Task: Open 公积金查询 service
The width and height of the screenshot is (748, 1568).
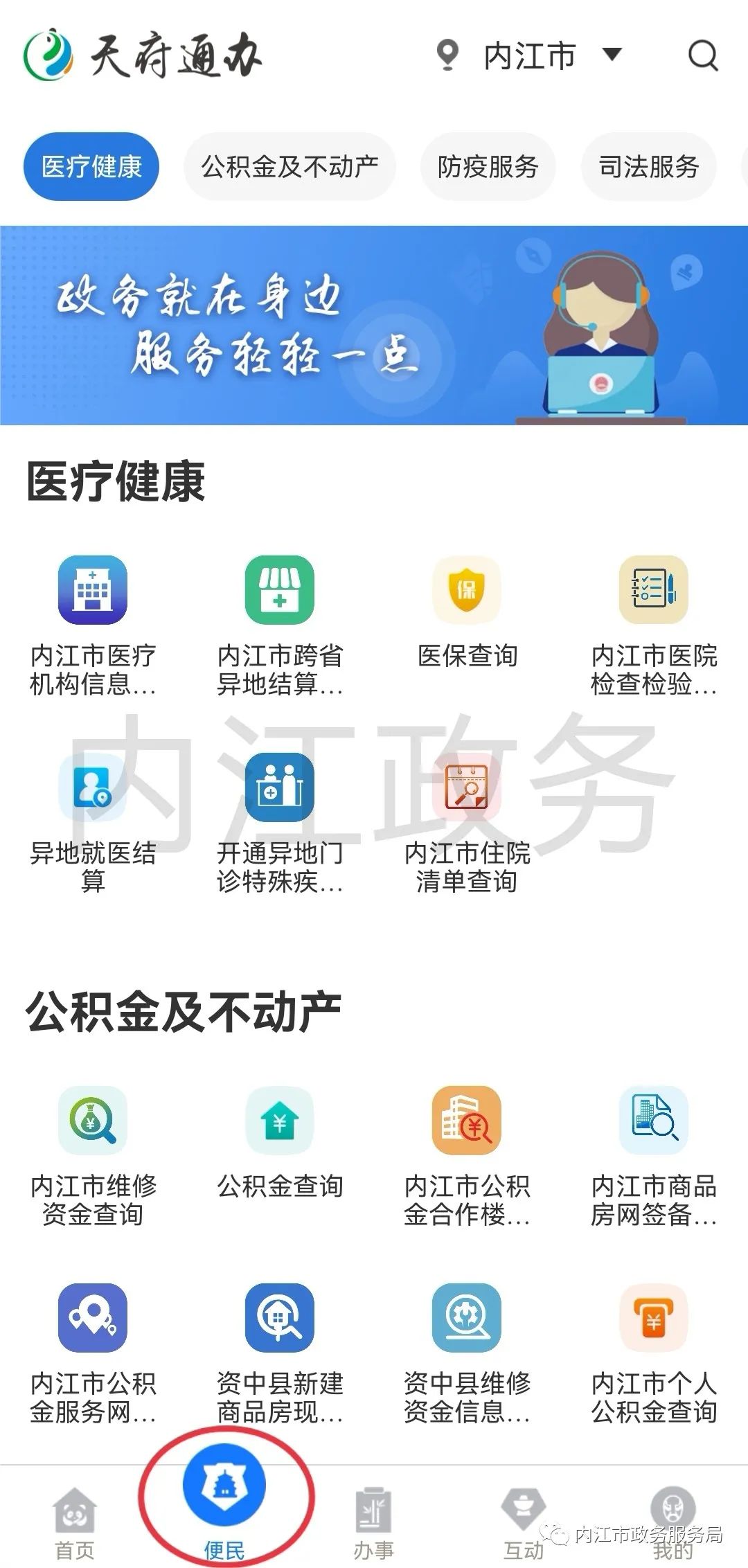Action: coord(280,1143)
